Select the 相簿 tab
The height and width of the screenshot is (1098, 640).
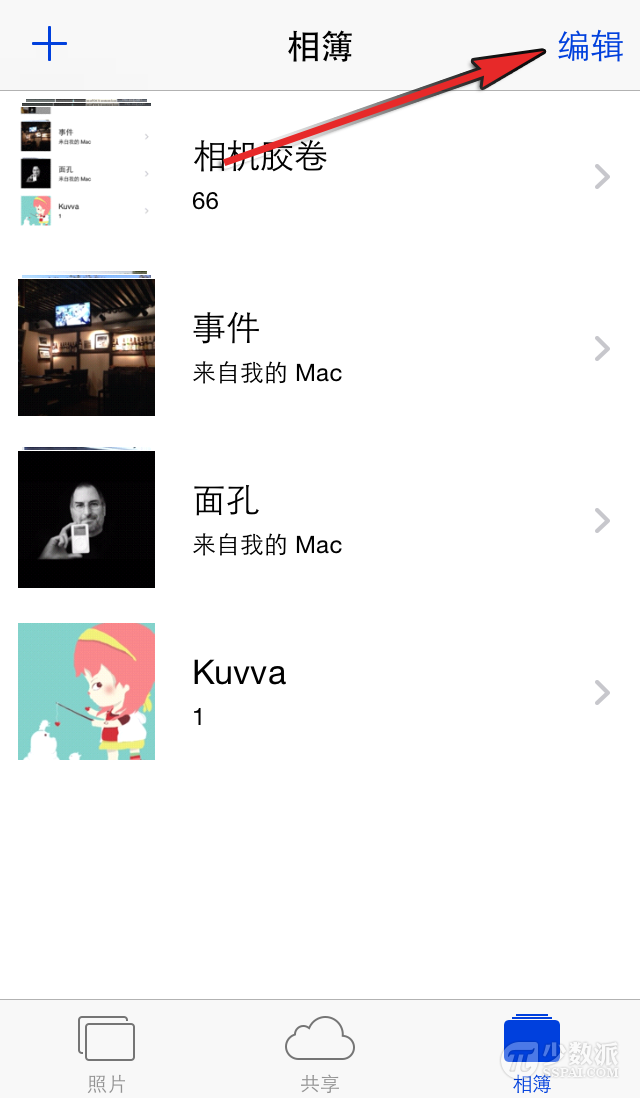tap(532, 1050)
